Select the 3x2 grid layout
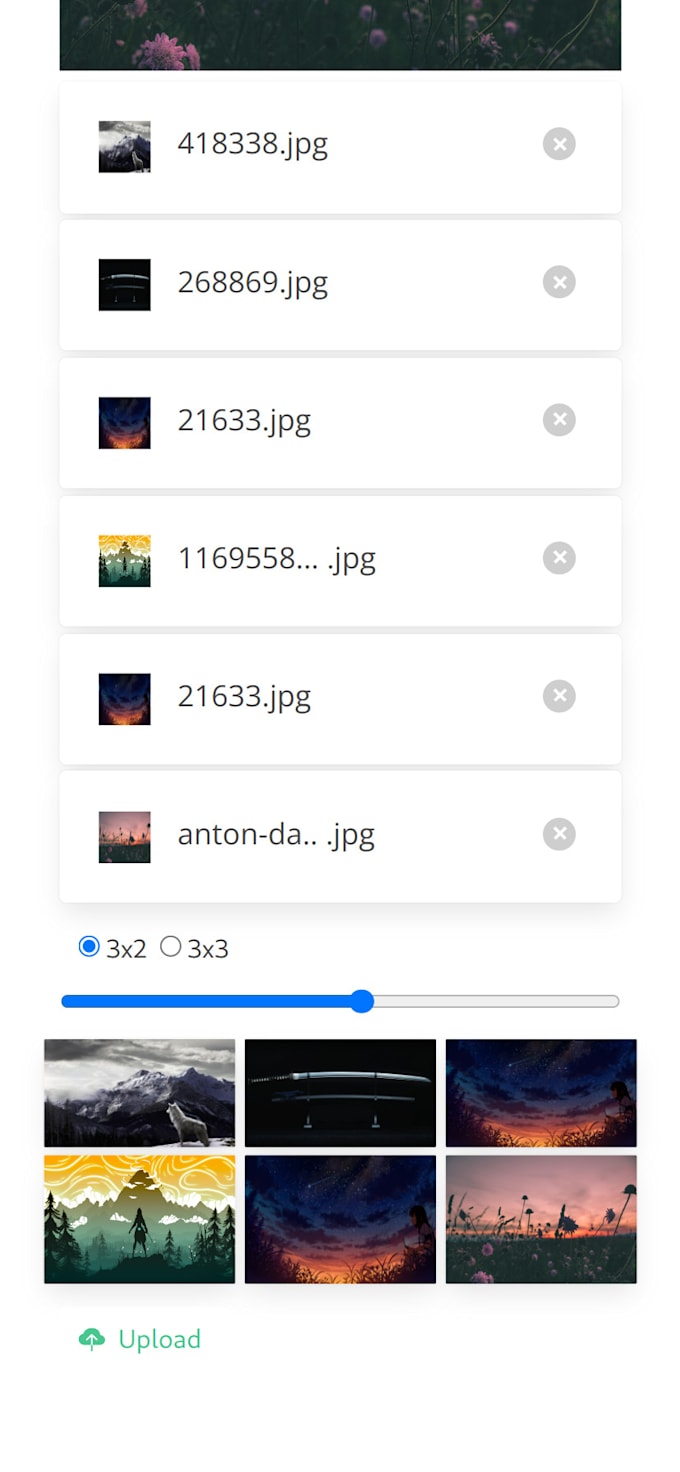 tap(89, 947)
